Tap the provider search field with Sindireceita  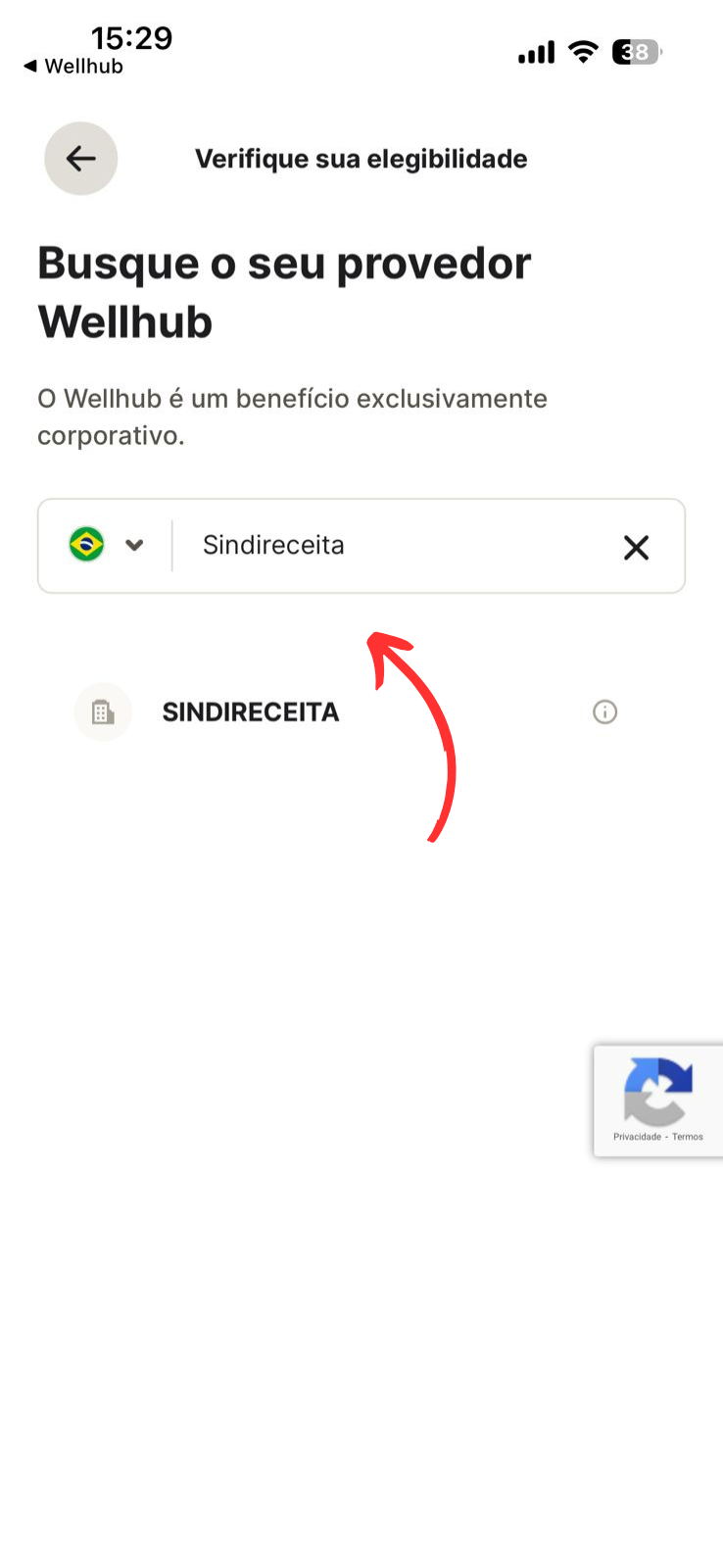tap(392, 545)
